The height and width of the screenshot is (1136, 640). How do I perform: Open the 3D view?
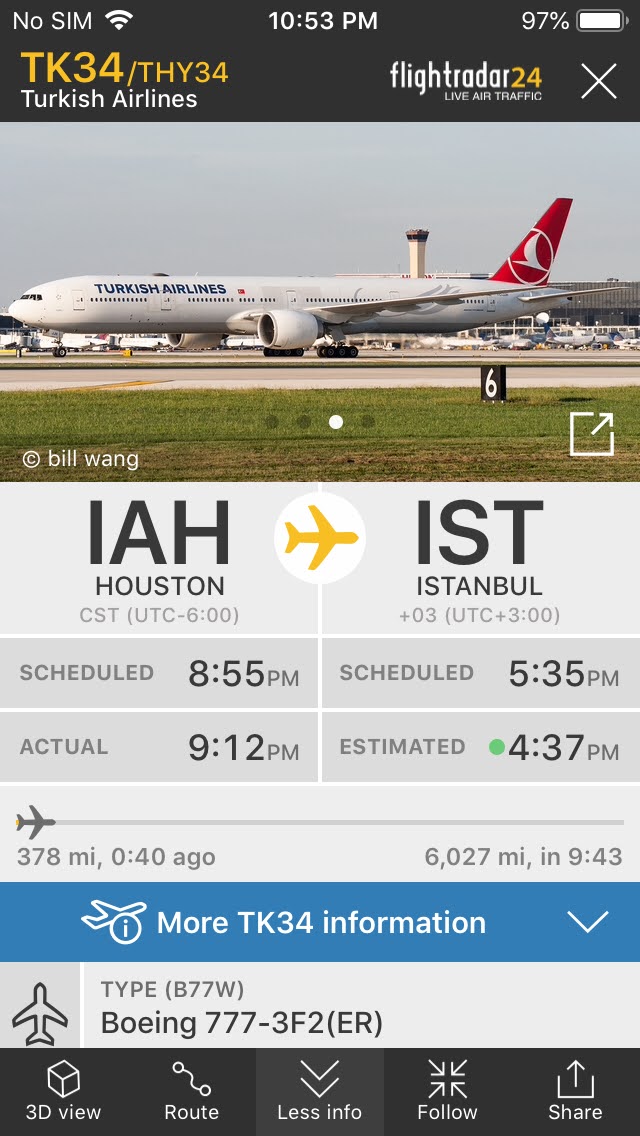click(x=63, y=1091)
